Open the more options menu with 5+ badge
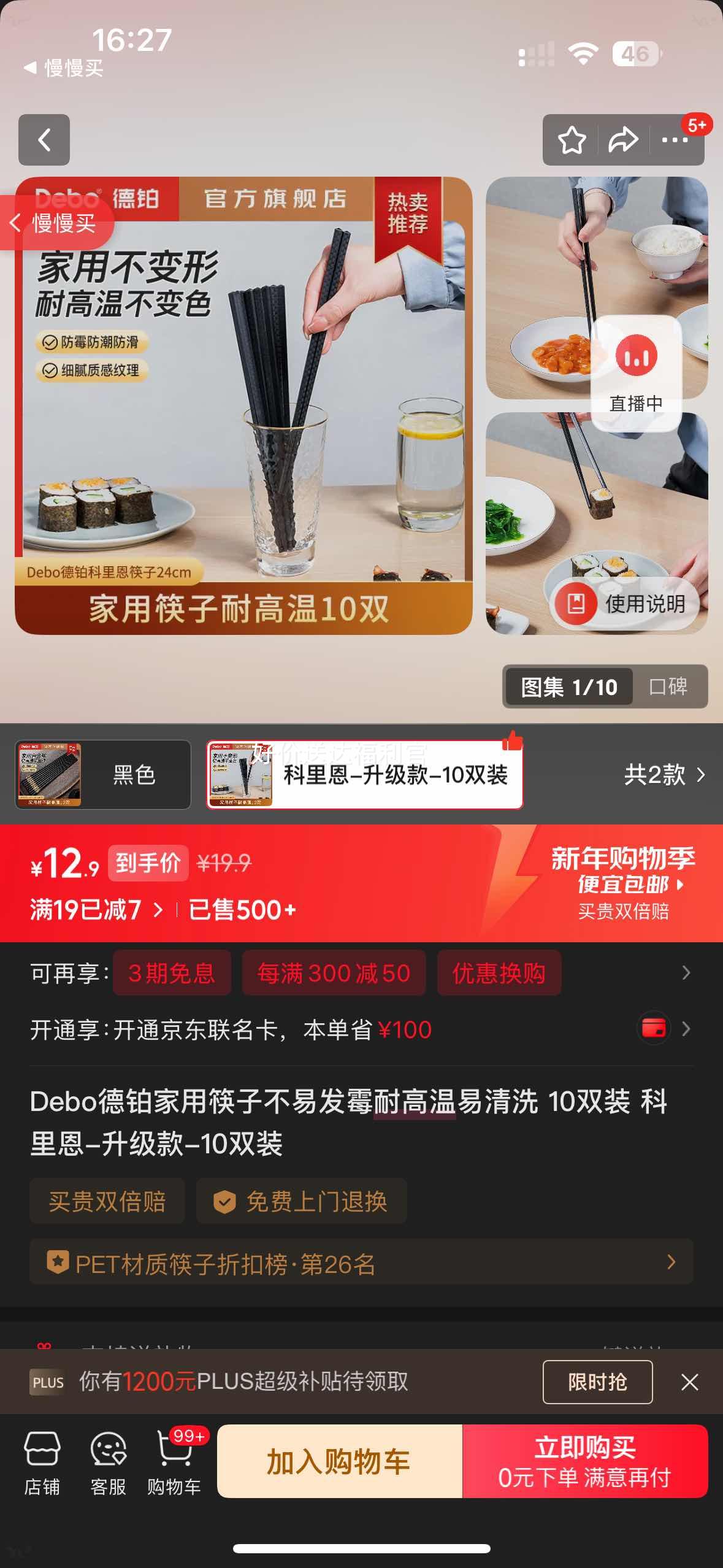Image resolution: width=723 pixels, height=1568 pixels. [x=675, y=140]
